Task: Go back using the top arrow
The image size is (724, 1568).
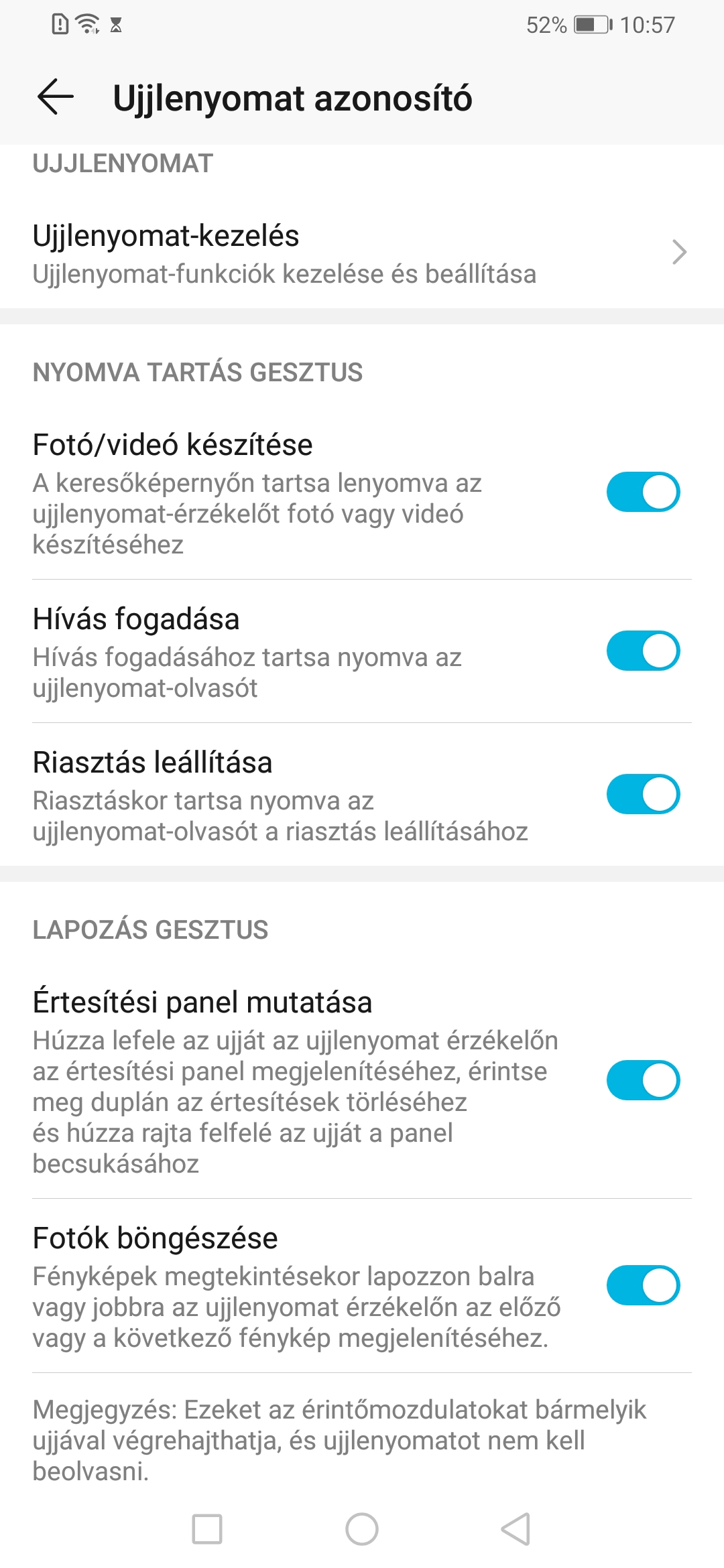Action: click(56, 97)
